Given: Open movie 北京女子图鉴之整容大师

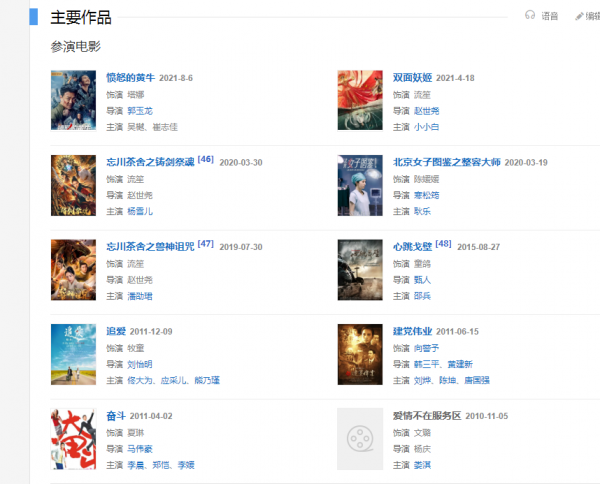Looking at the screenshot, I should [x=446, y=162].
